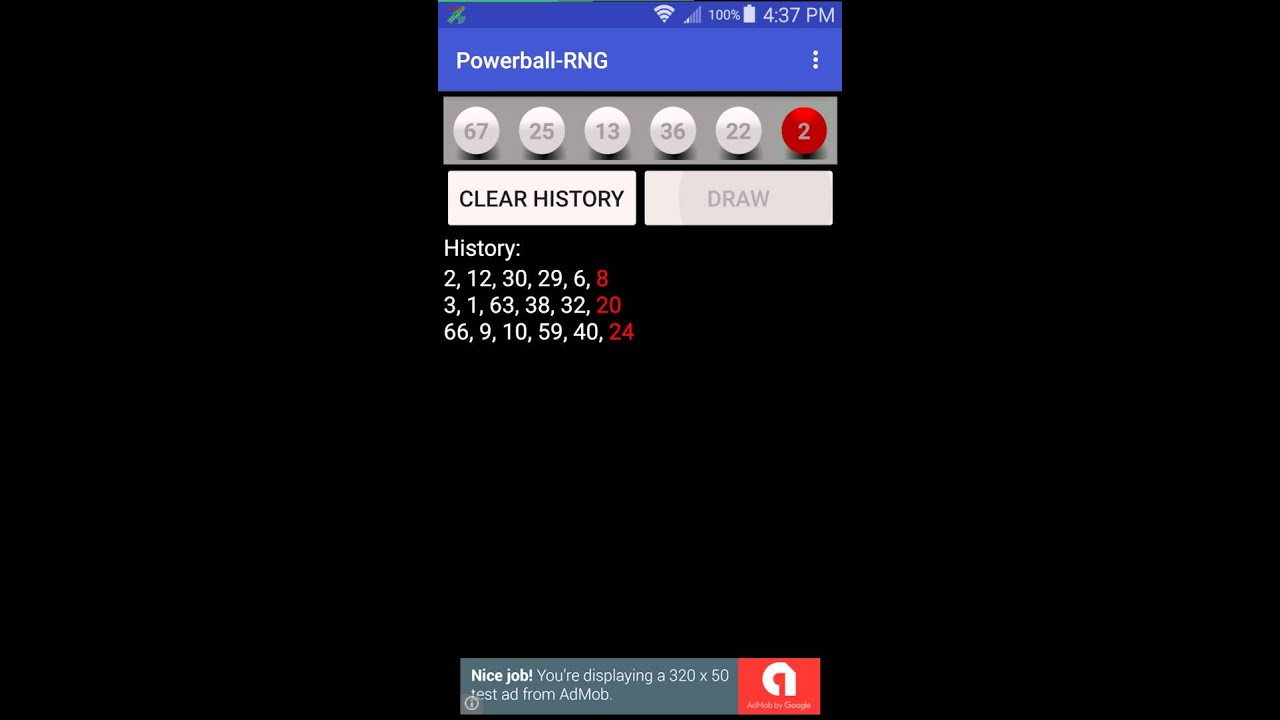Open the ad info icon
Screen dimensions: 1280x720
tap(472, 703)
